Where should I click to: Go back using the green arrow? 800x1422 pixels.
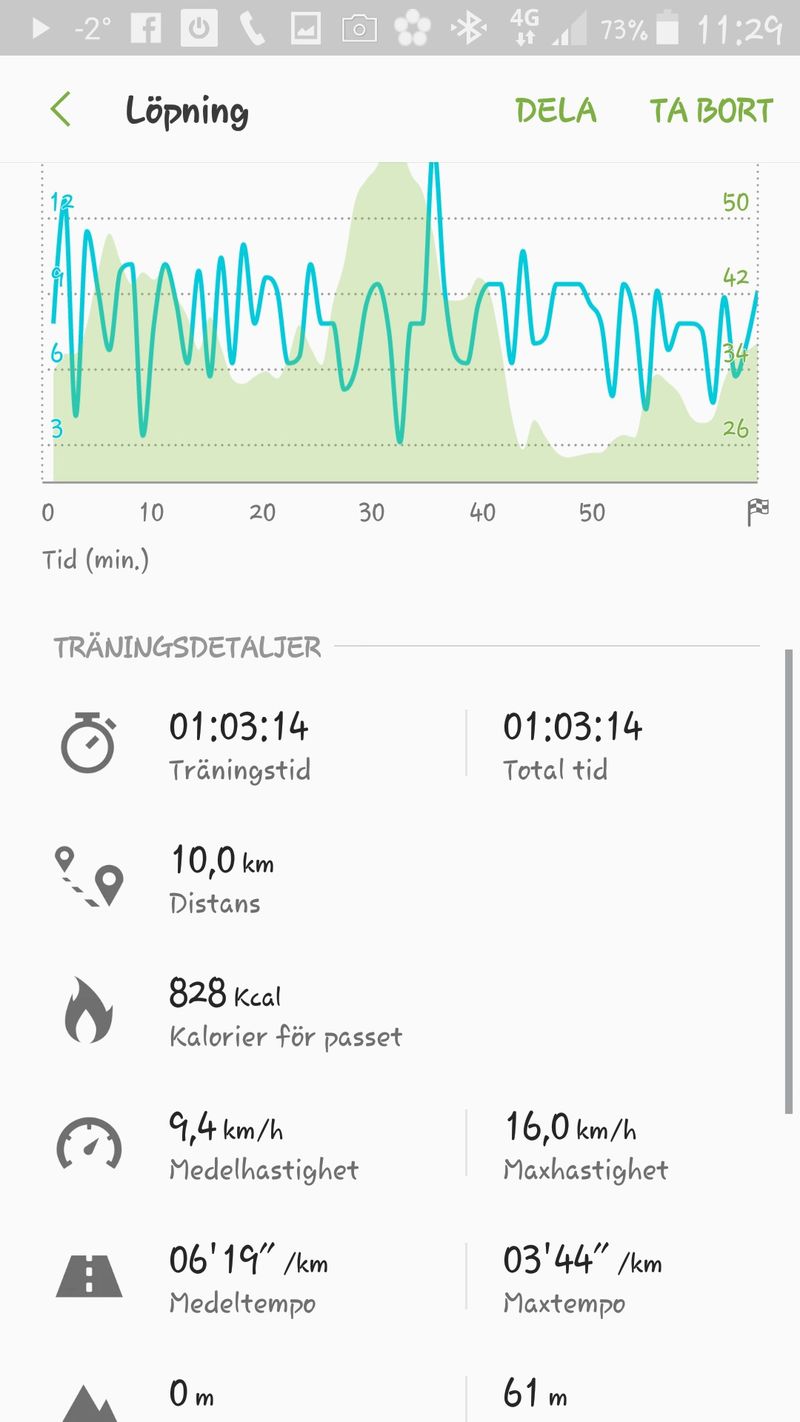[x=61, y=110]
